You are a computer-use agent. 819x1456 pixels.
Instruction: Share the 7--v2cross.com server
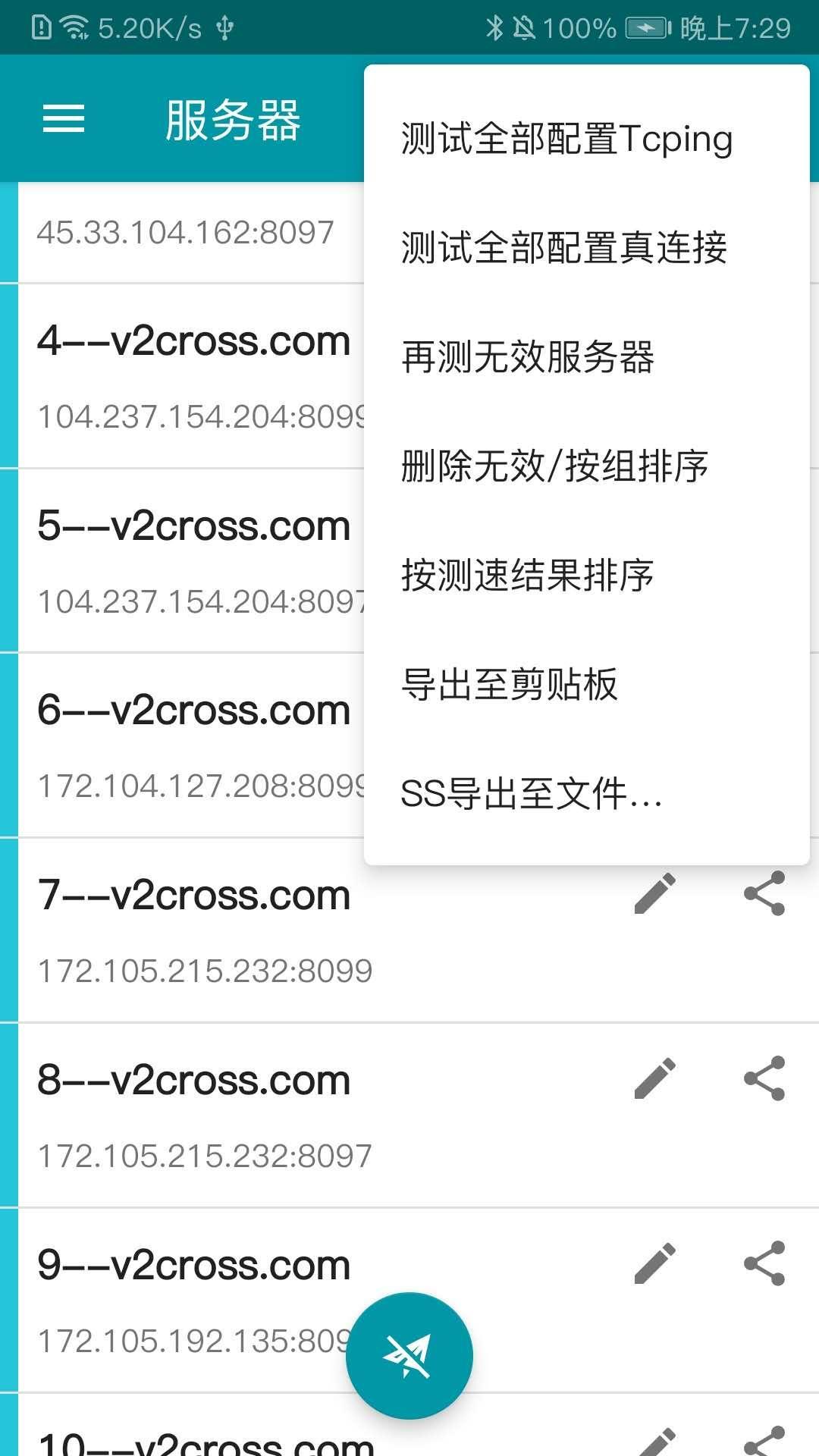(764, 893)
